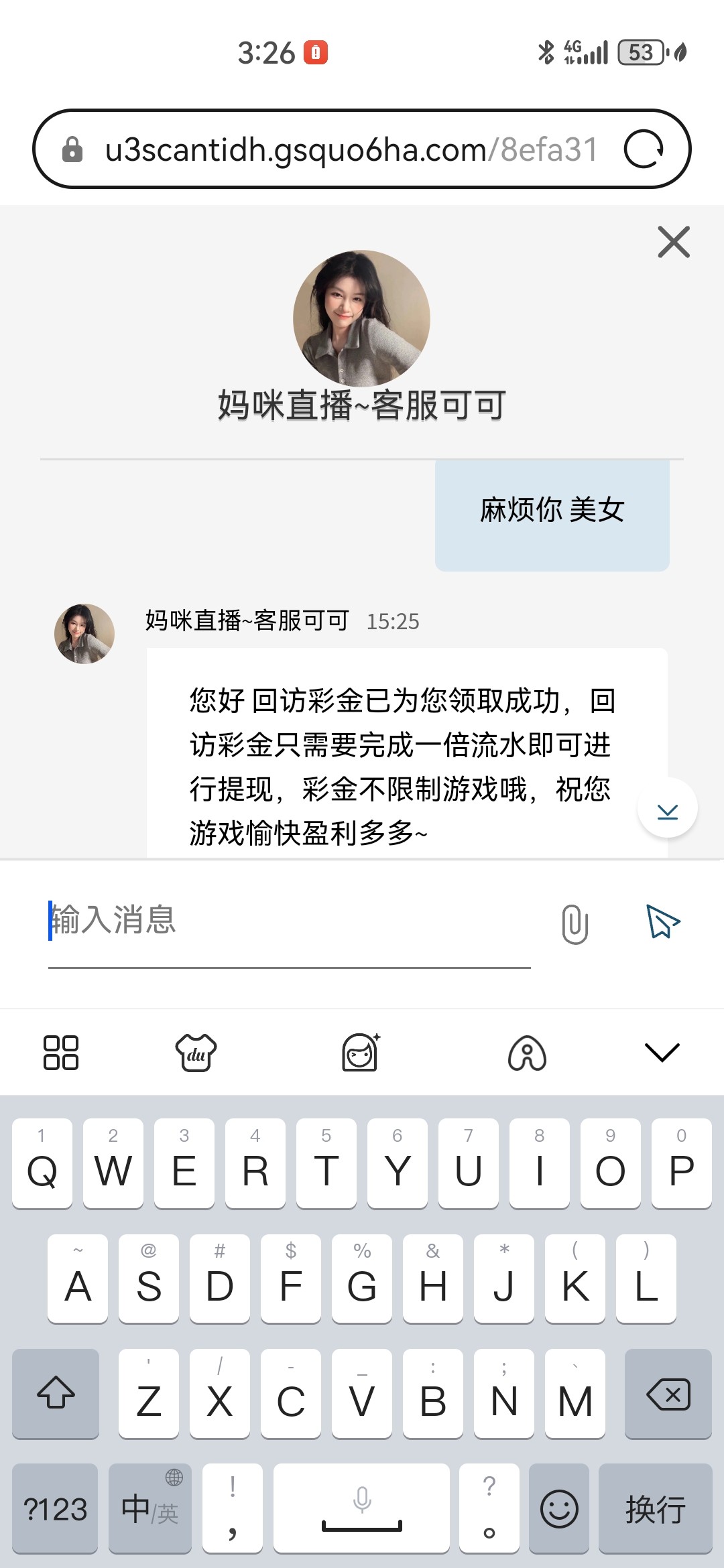Open the ?123 symbols keyboard
The height and width of the screenshot is (1568, 724).
click(56, 1508)
